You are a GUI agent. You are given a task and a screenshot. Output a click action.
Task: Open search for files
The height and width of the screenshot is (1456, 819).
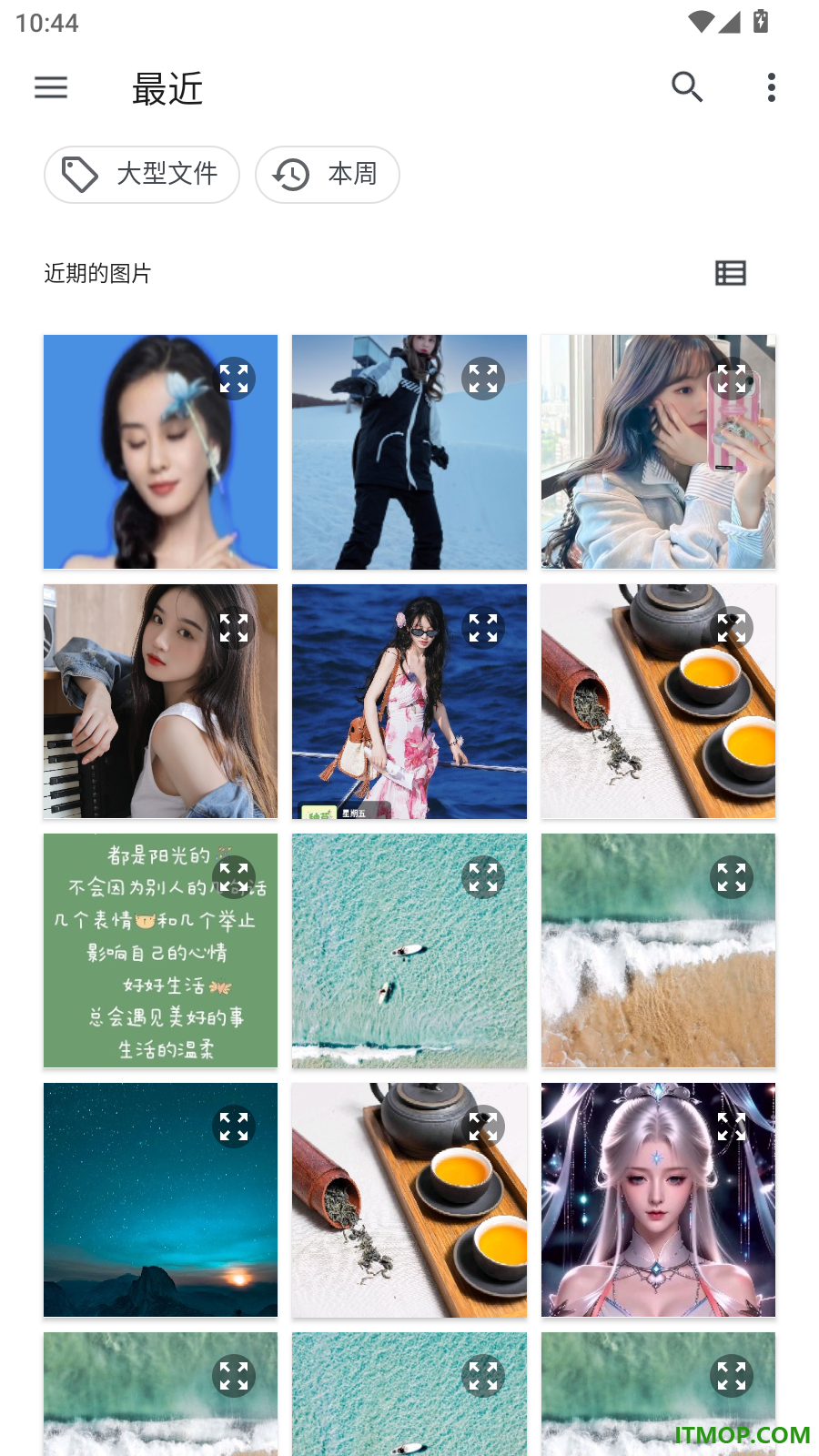coord(687,87)
